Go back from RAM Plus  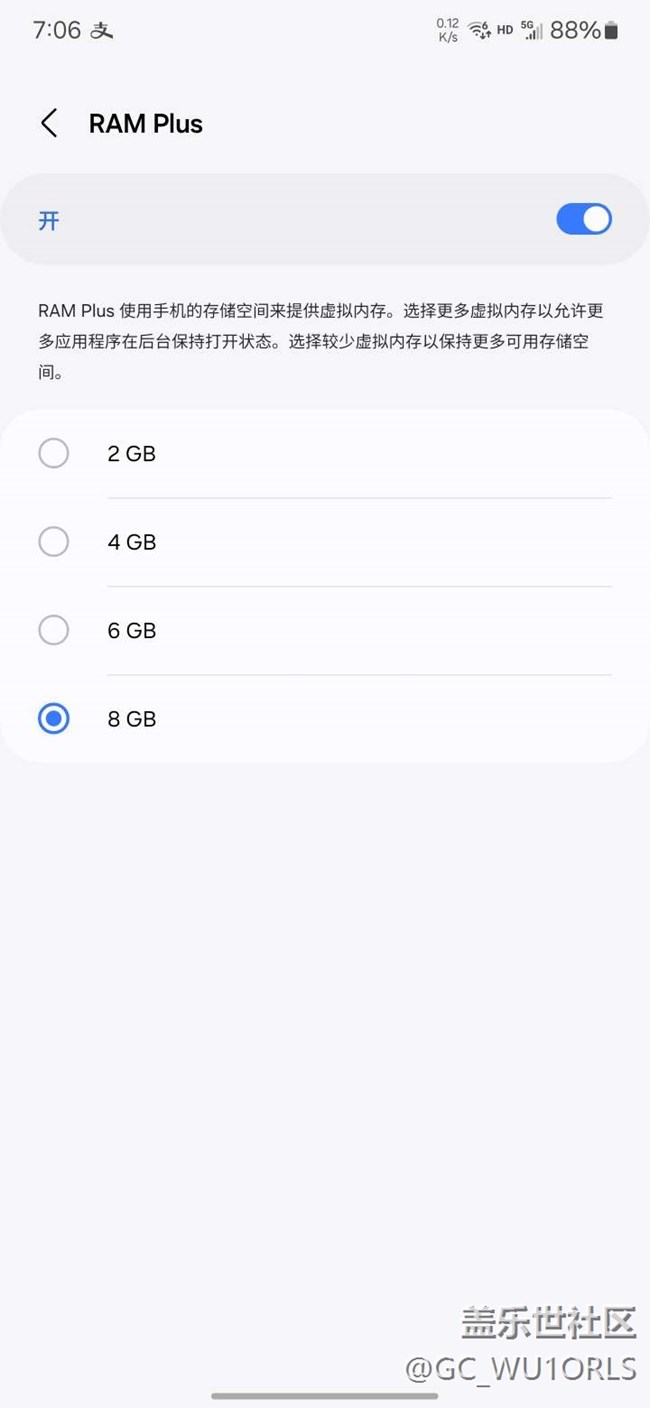[49, 124]
